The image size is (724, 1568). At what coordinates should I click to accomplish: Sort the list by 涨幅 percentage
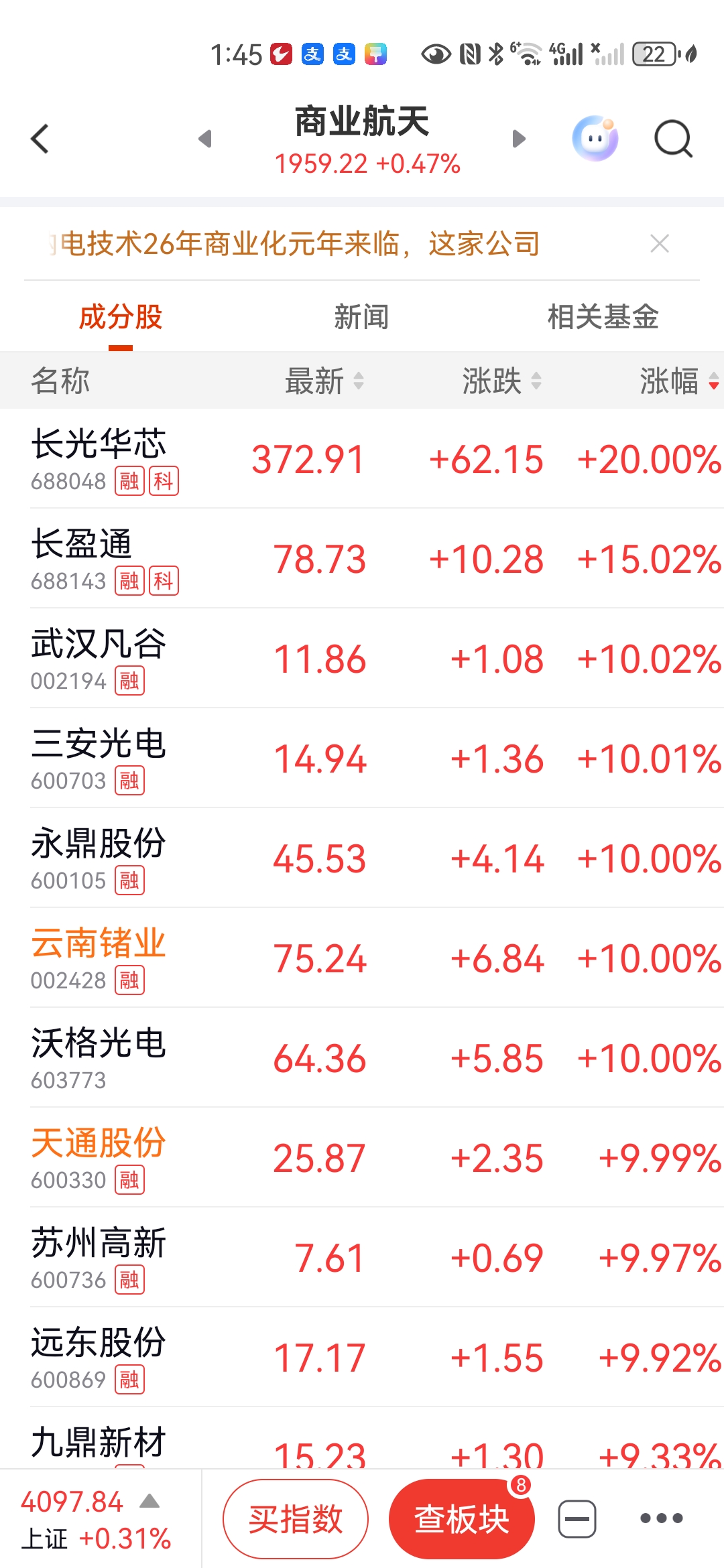[x=679, y=381]
